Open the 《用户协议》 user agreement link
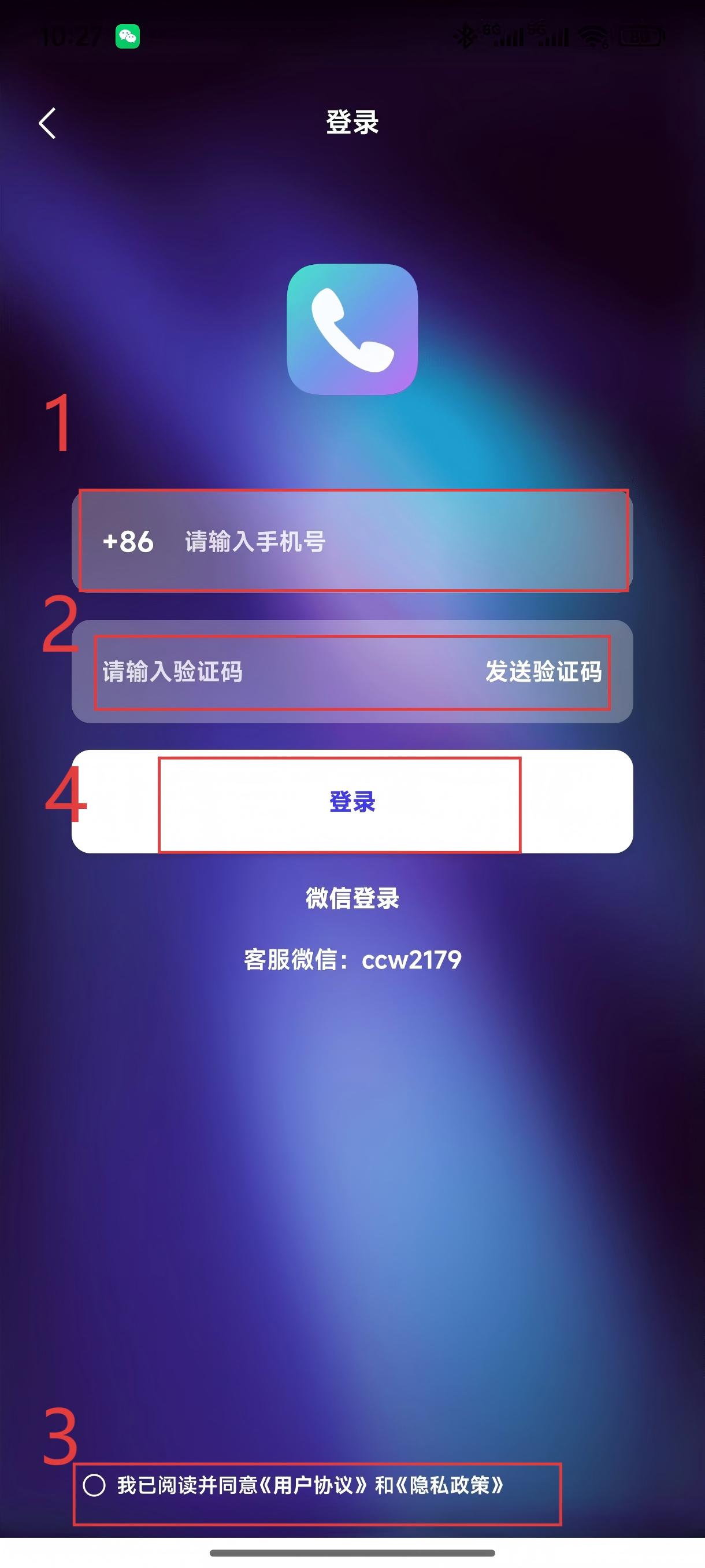Image resolution: width=705 pixels, height=1568 pixels. click(313, 1485)
